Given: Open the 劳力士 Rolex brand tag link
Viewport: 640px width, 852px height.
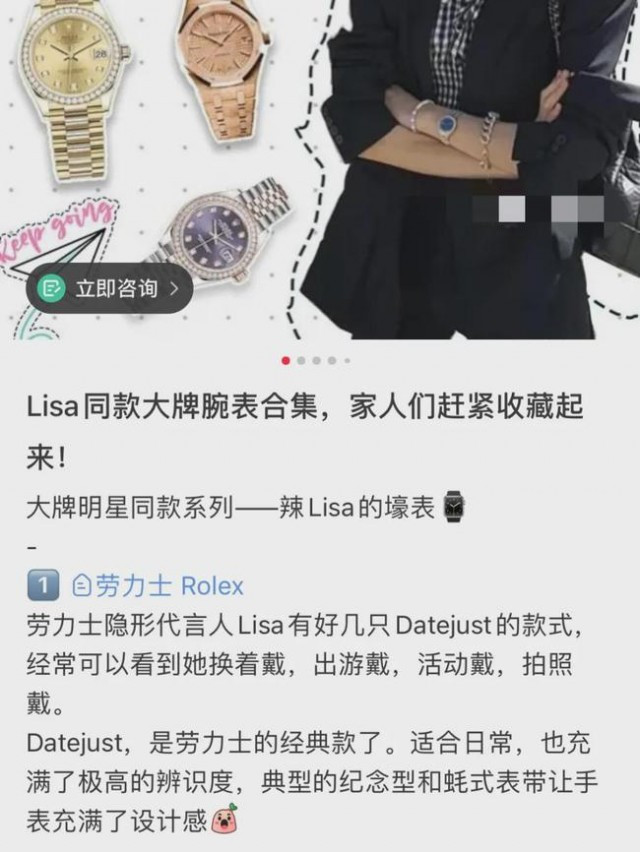Looking at the screenshot, I should 158,586.
